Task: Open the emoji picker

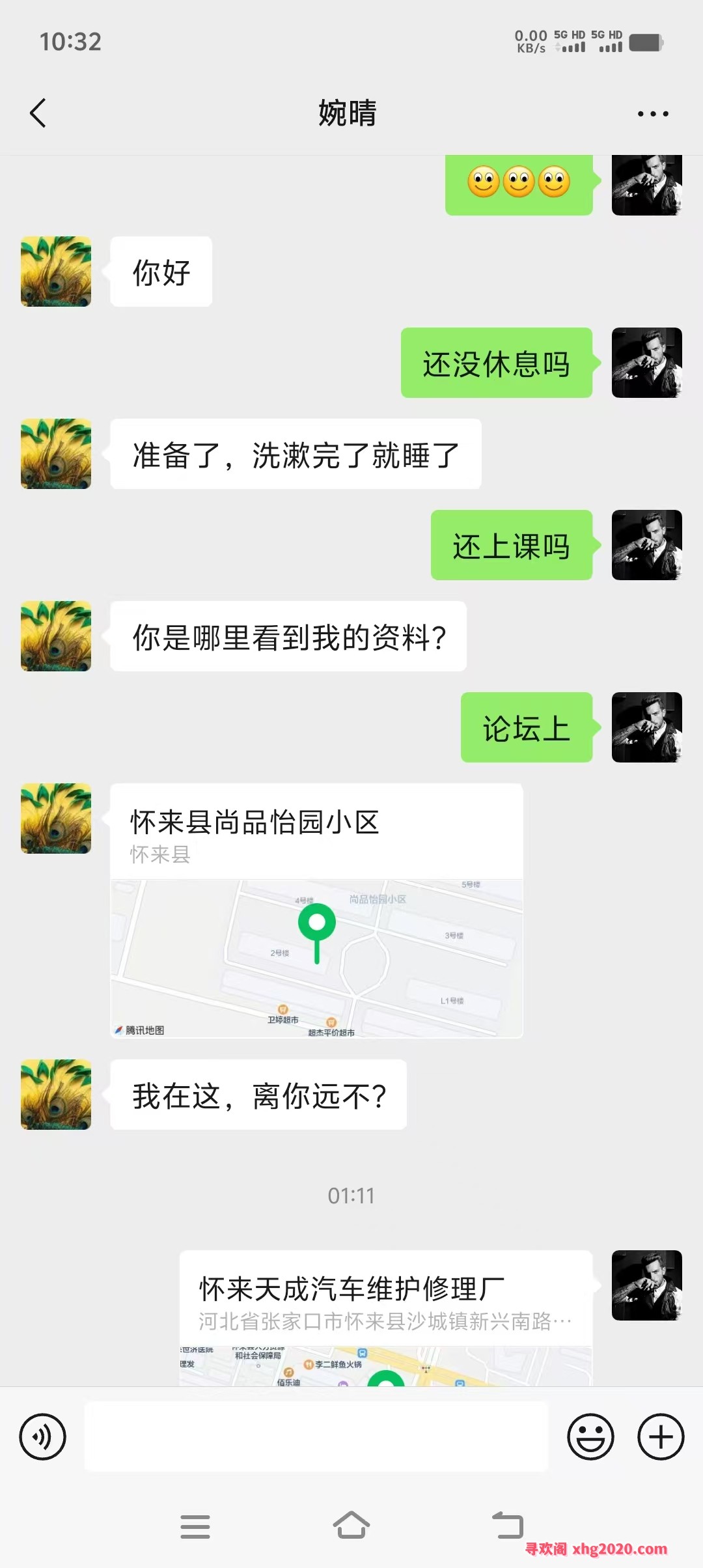Action: 590,1436
